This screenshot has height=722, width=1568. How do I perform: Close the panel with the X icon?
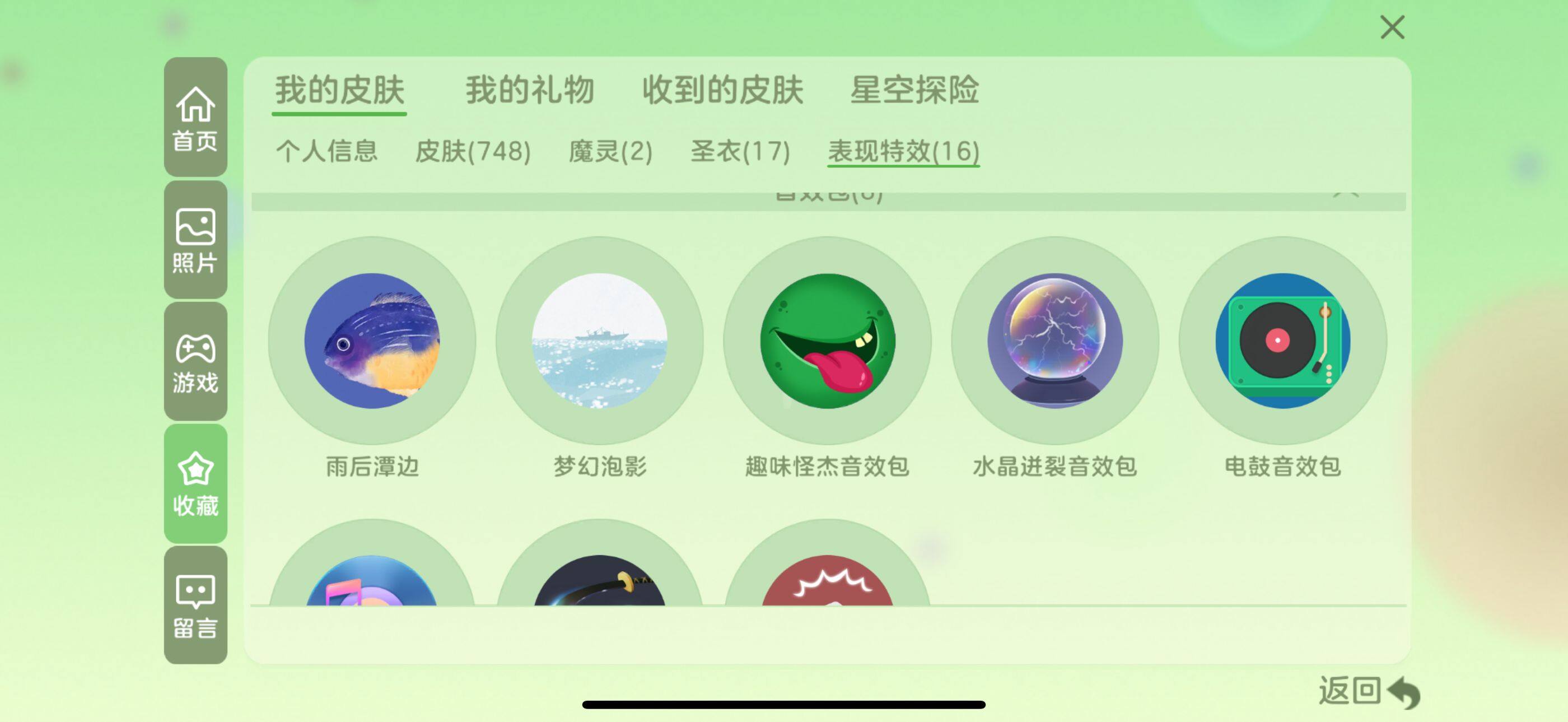pos(1392,28)
